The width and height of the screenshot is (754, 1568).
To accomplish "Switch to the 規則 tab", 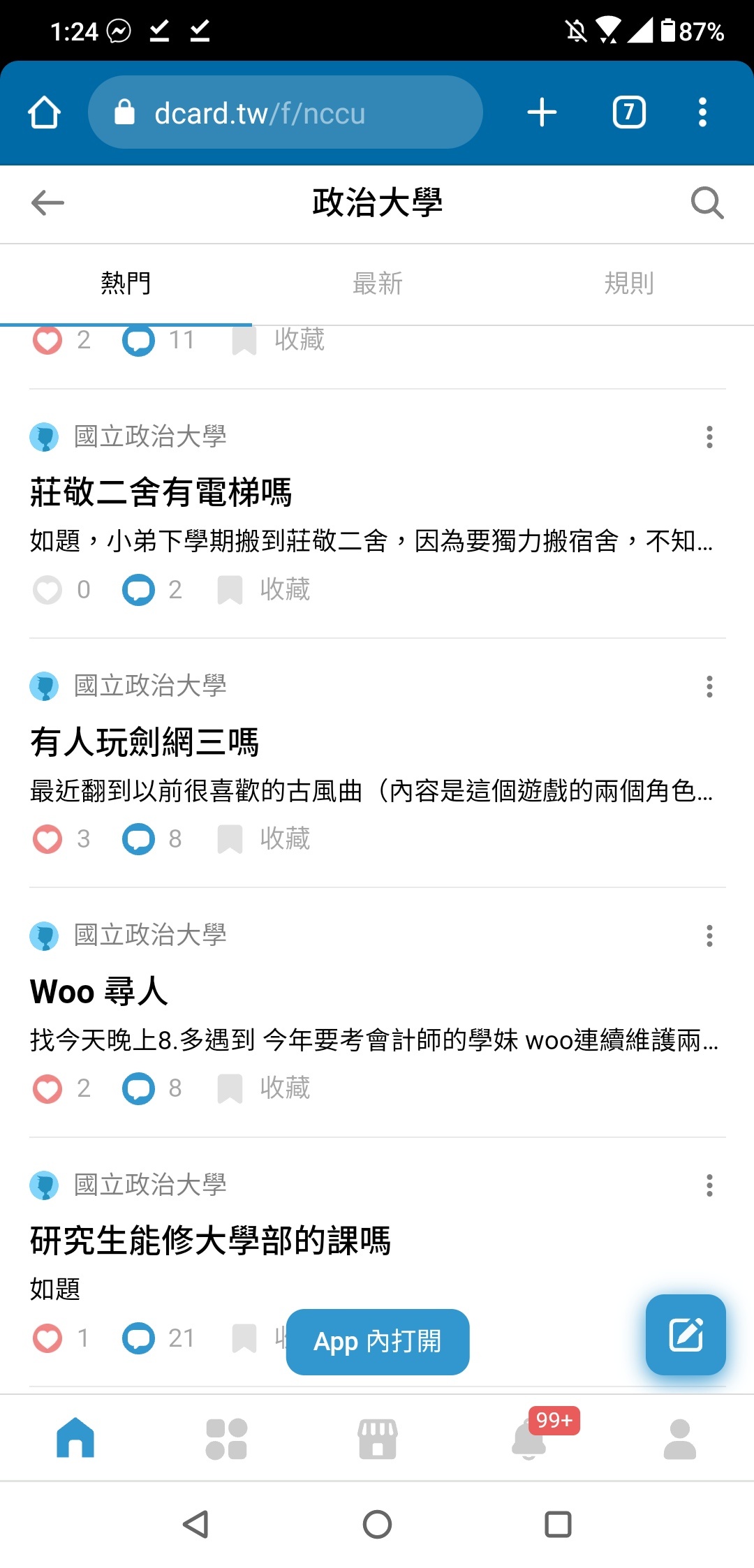I will tap(628, 283).
